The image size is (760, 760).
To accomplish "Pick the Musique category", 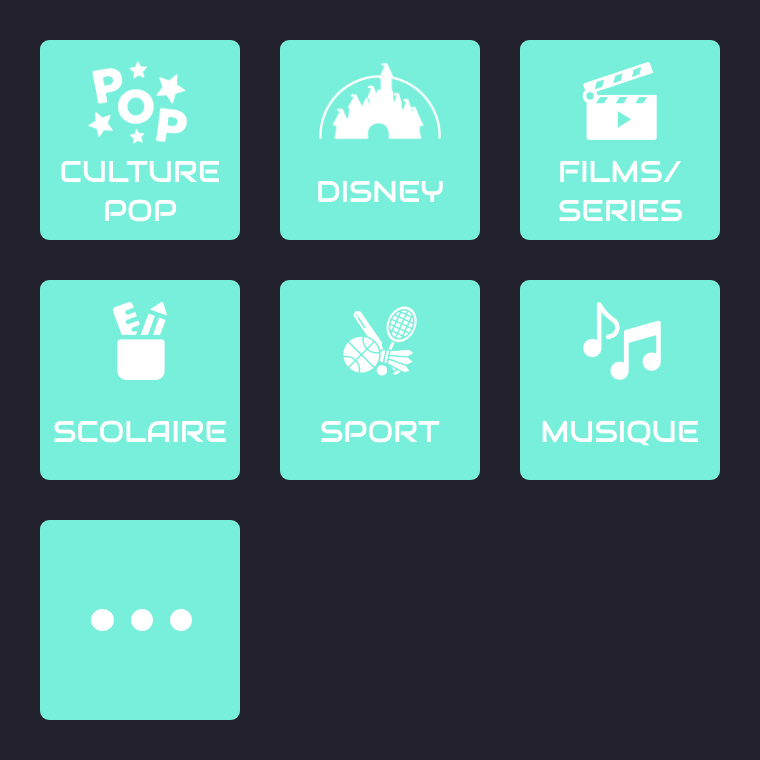I will click(620, 380).
